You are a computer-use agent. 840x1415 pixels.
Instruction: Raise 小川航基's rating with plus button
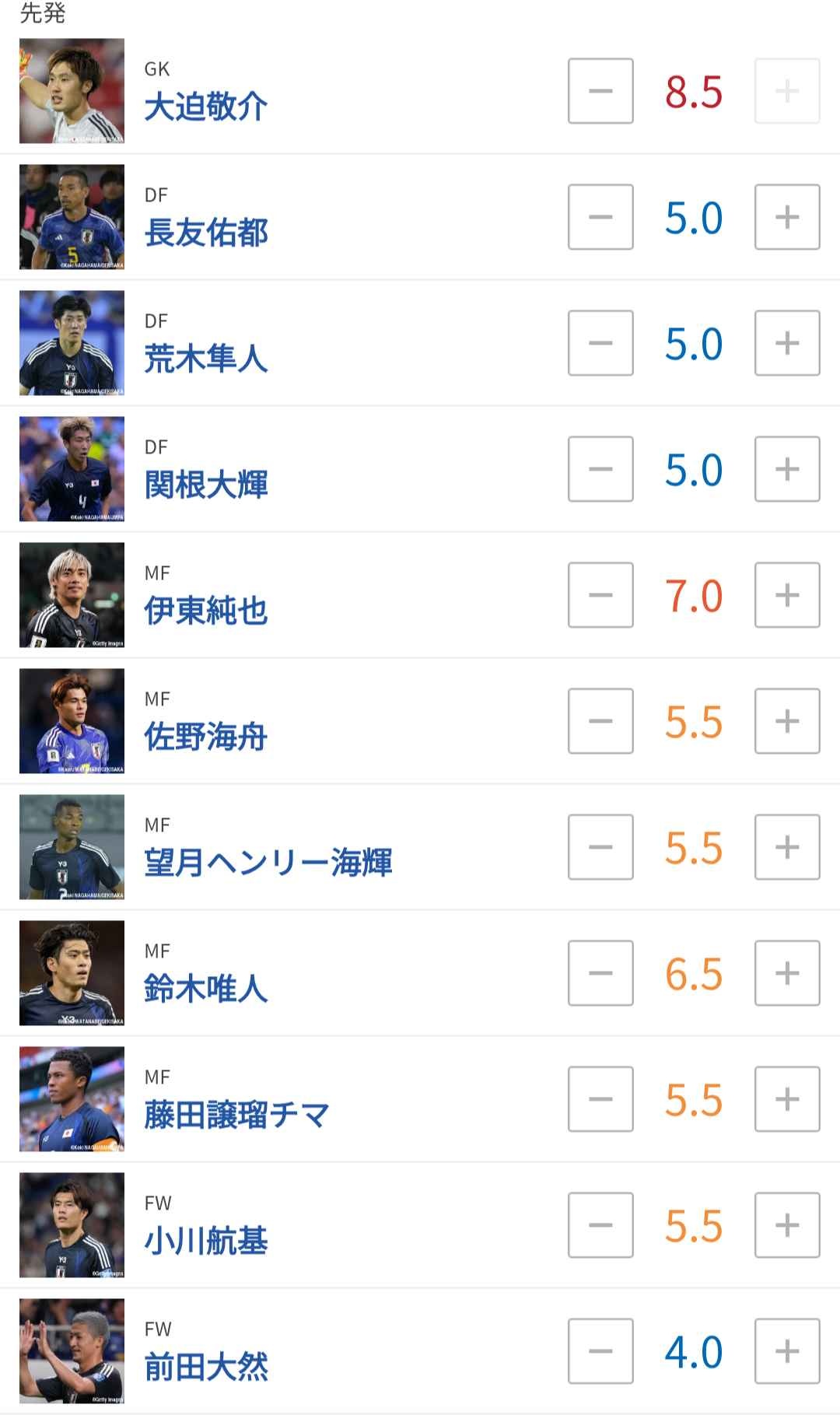(787, 1225)
